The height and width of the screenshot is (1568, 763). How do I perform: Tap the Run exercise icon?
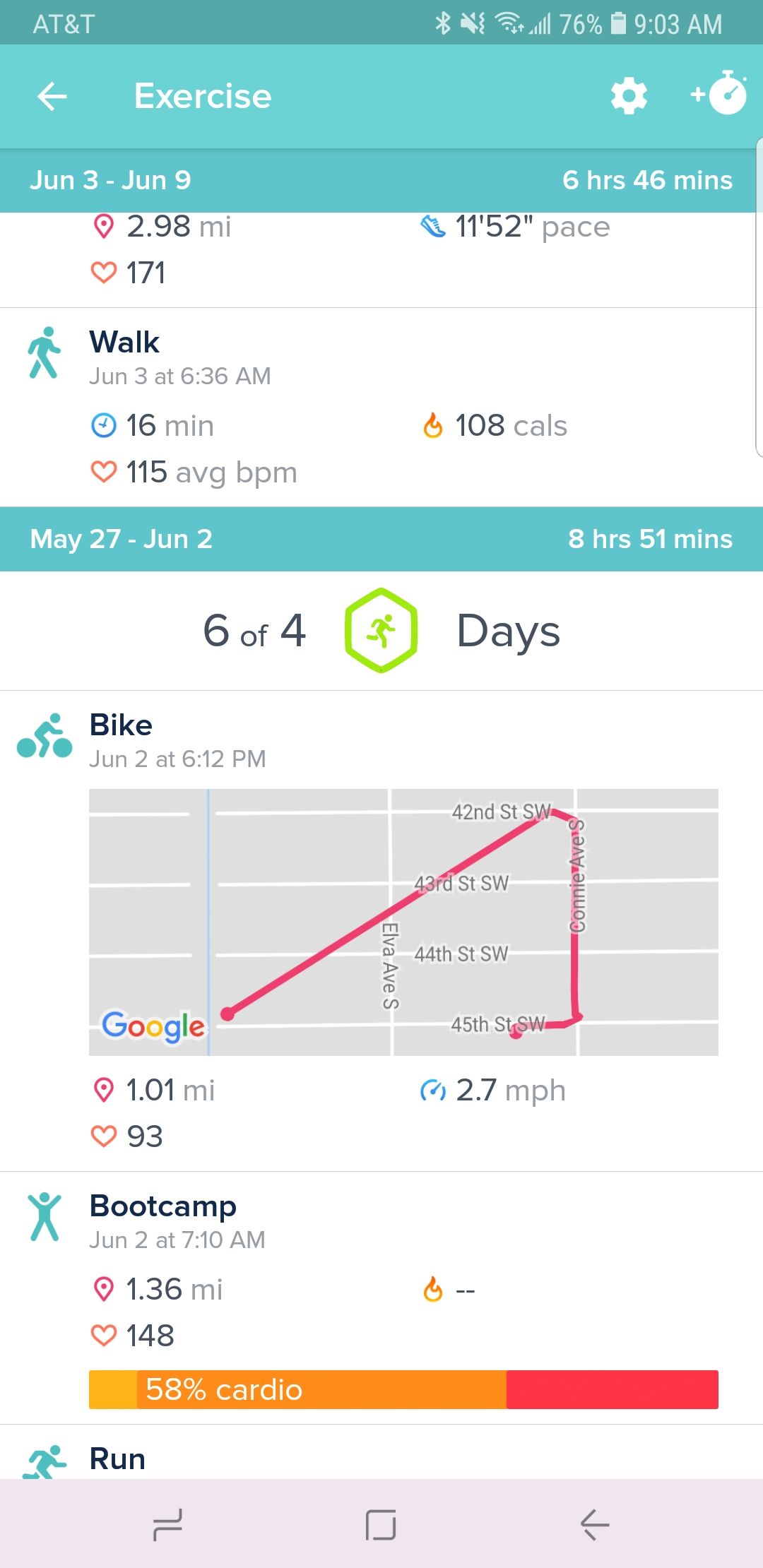tap(44, 1457)
